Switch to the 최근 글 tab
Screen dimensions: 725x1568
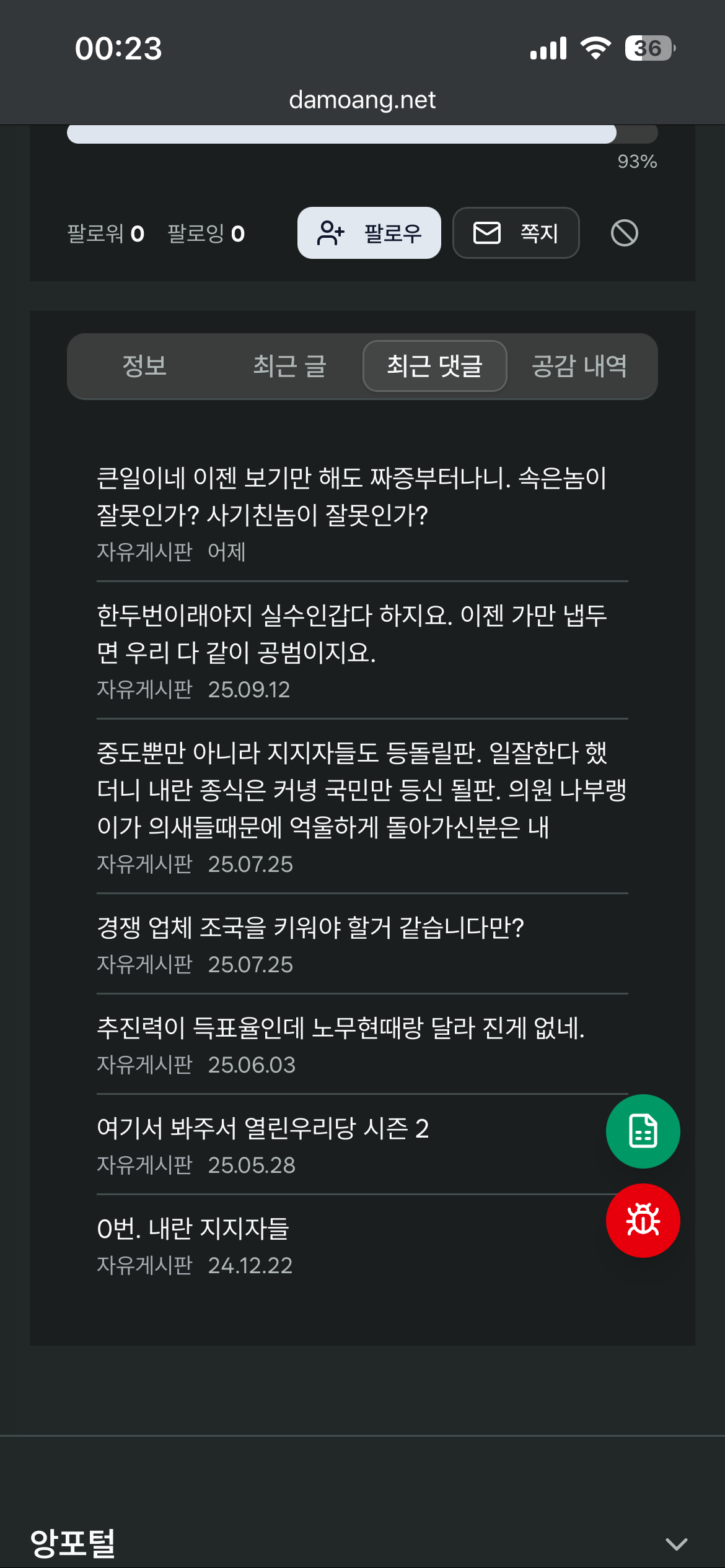(289, 366)
